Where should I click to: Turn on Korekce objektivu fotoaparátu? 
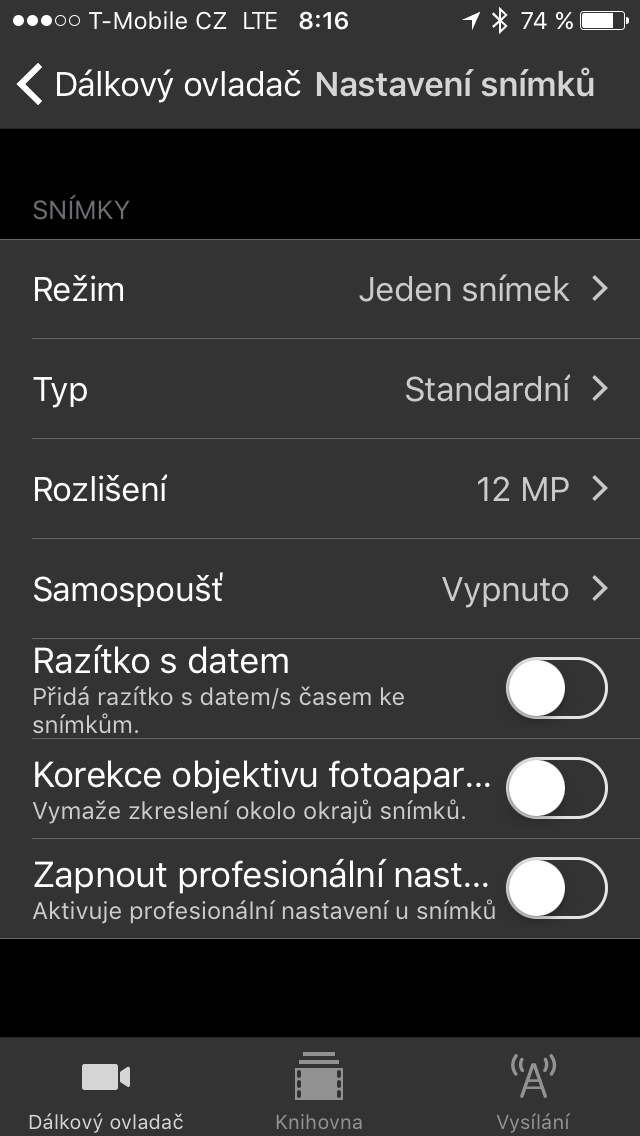pyautogui.click(x=557, y=788)
